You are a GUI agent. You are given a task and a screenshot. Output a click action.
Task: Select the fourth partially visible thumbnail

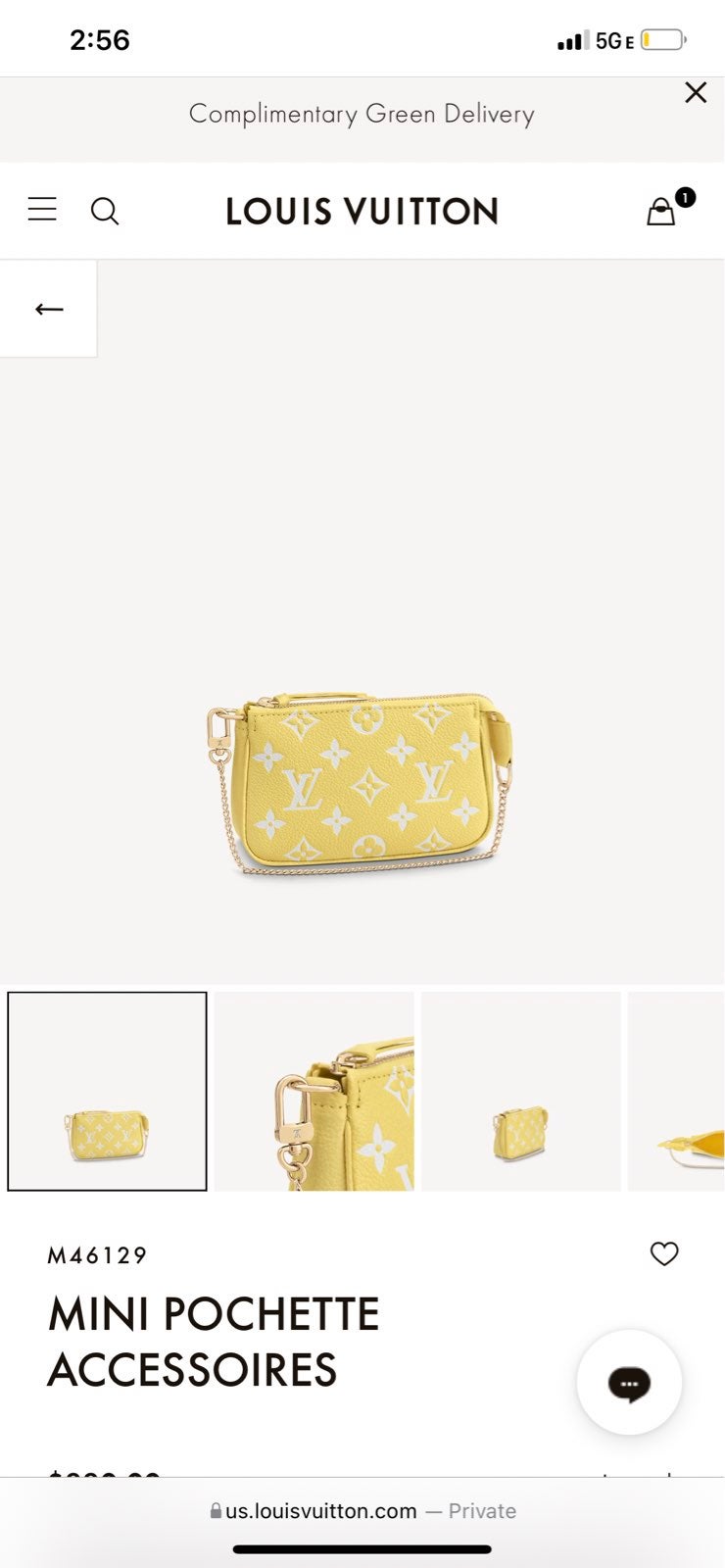(677, 1092)
